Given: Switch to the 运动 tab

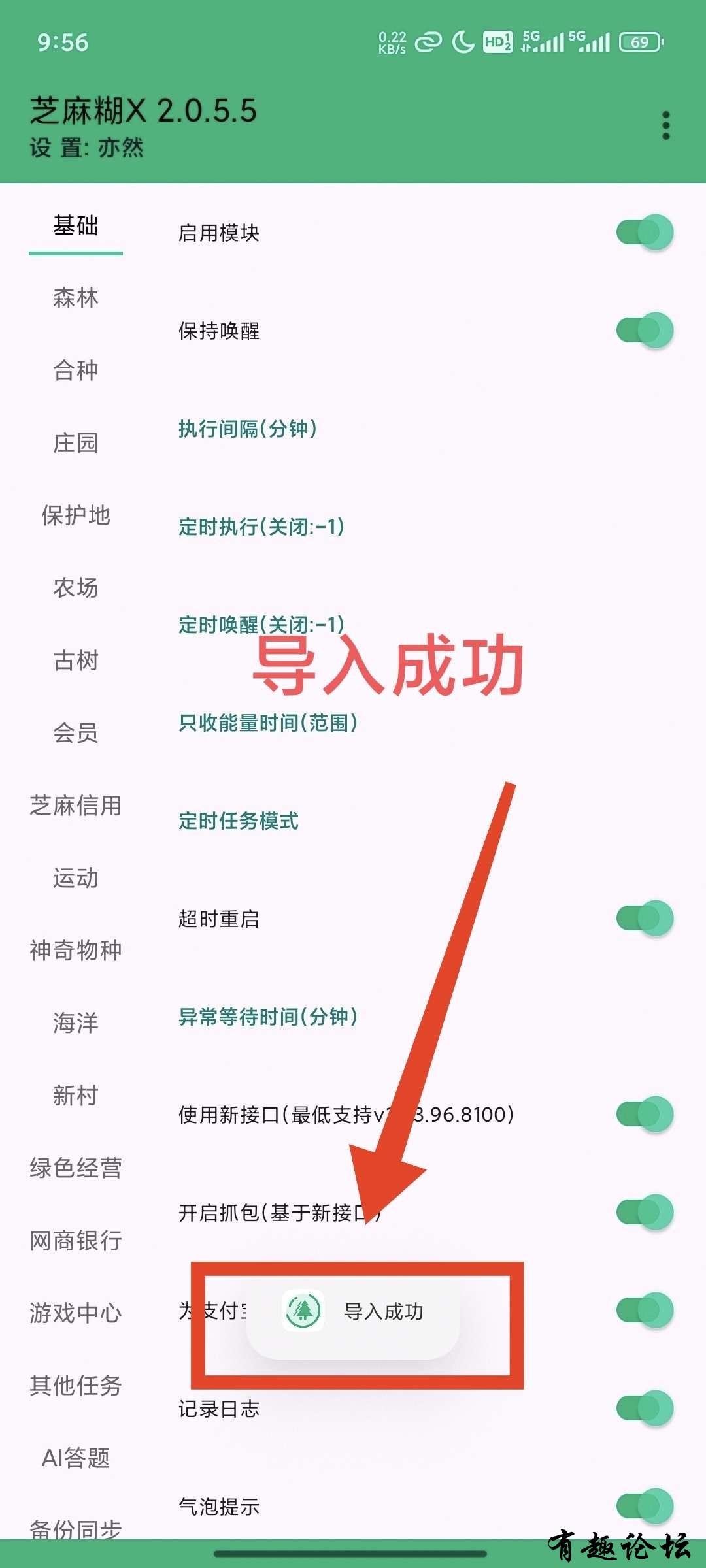Looking at the screenshot, I should click(x=76, y=878).
